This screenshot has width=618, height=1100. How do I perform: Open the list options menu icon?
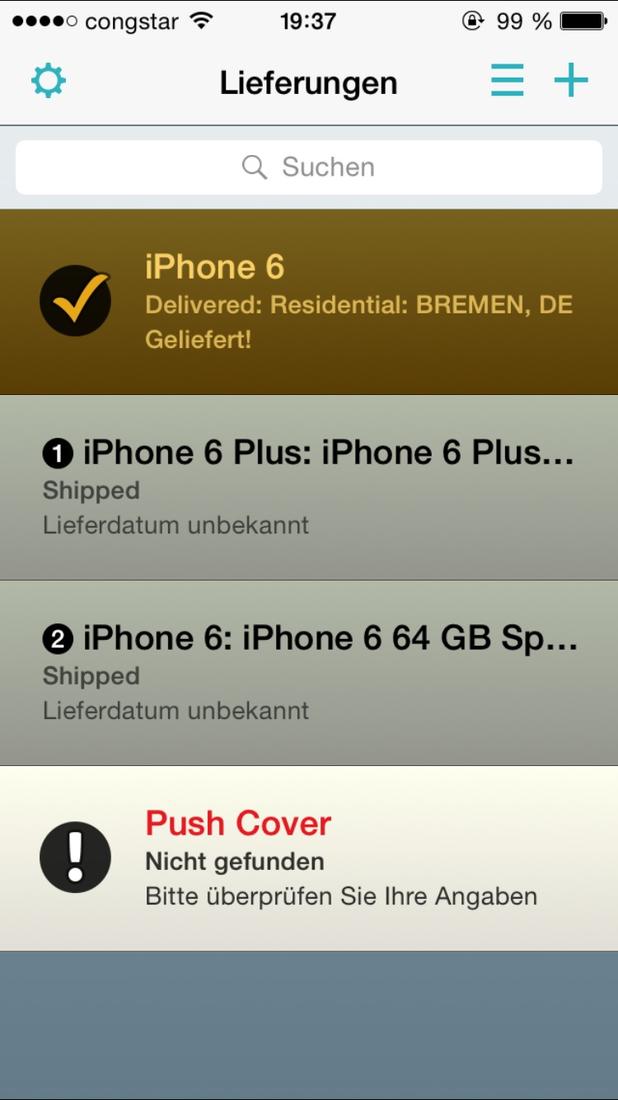507,81
